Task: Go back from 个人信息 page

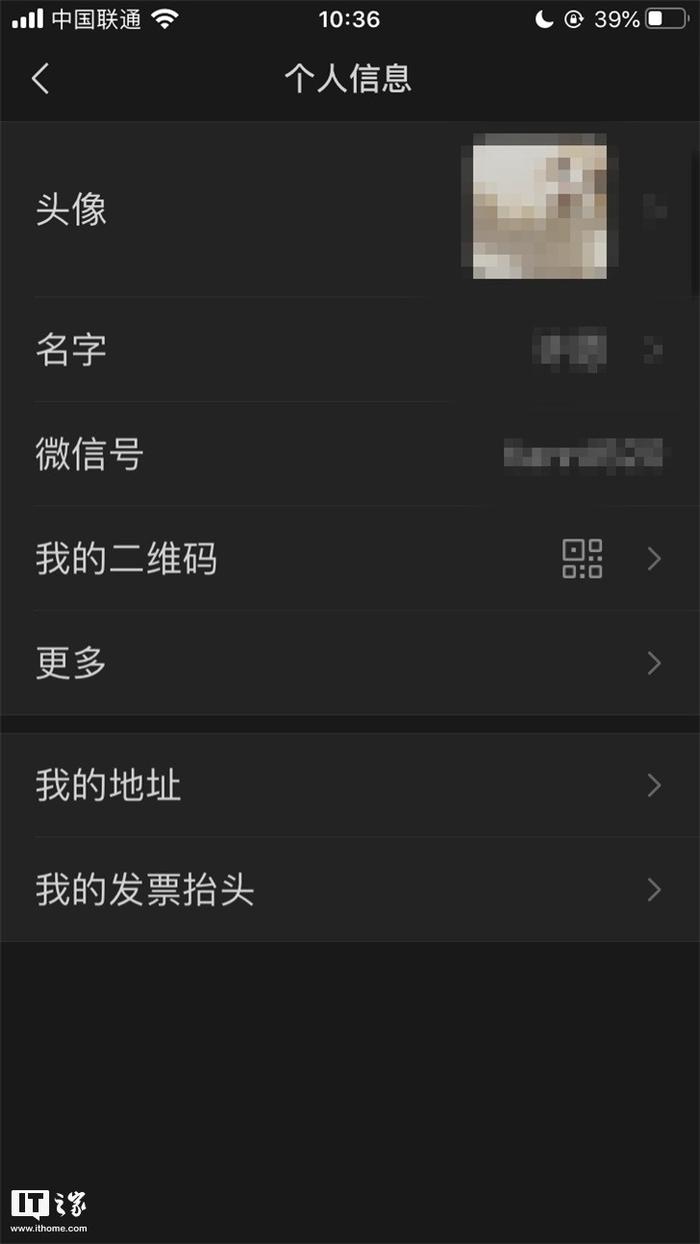Action: pyautogui.click(x=40, y=78)
